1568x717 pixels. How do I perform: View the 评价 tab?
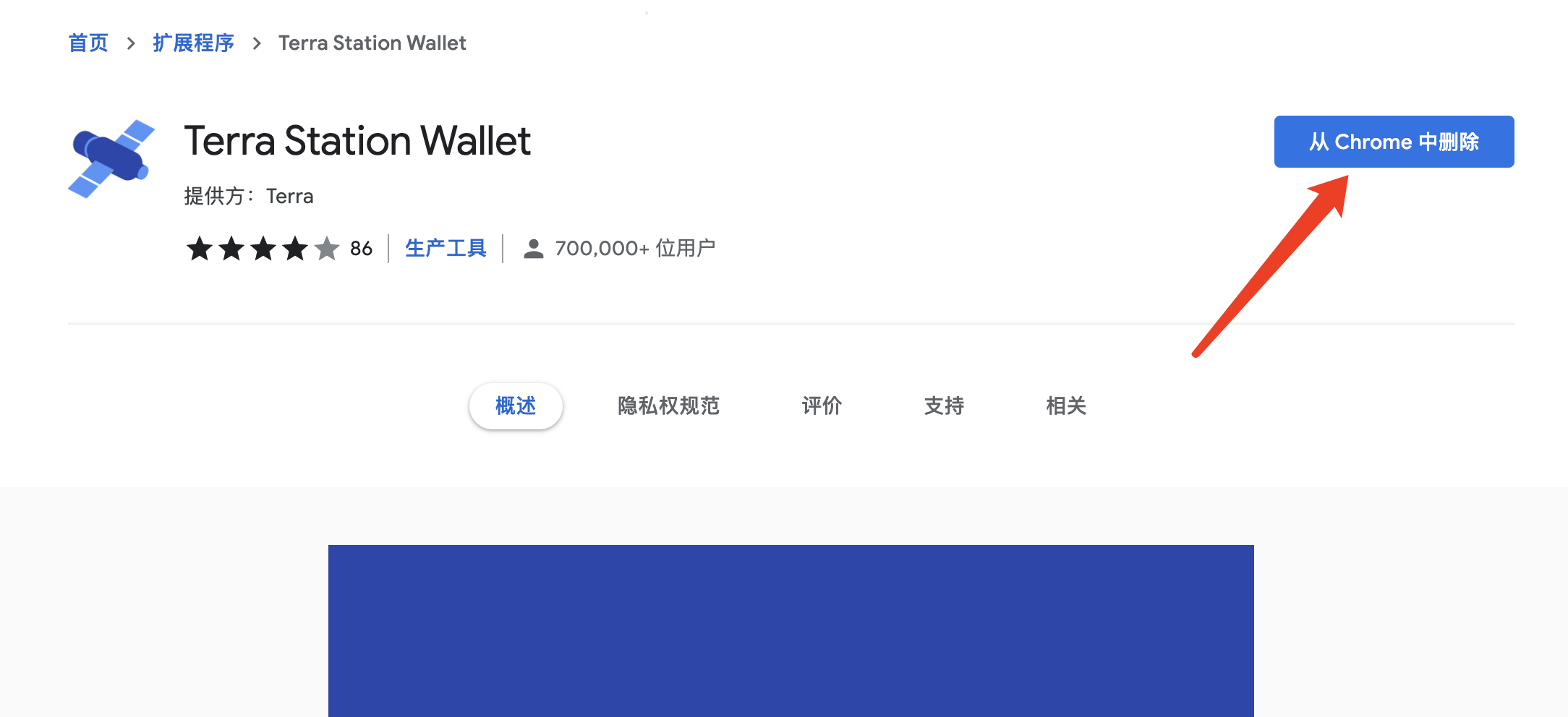(x=822, y=406)
